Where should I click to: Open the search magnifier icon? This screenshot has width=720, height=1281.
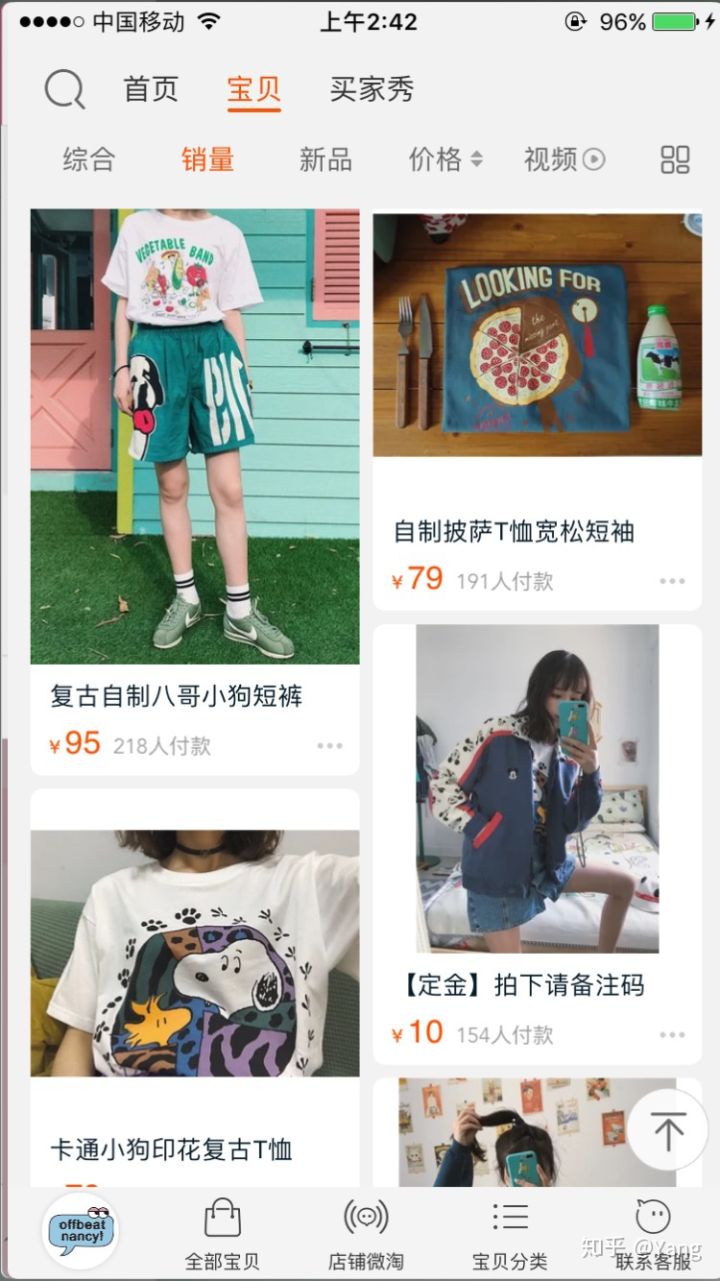coord(65,90)
